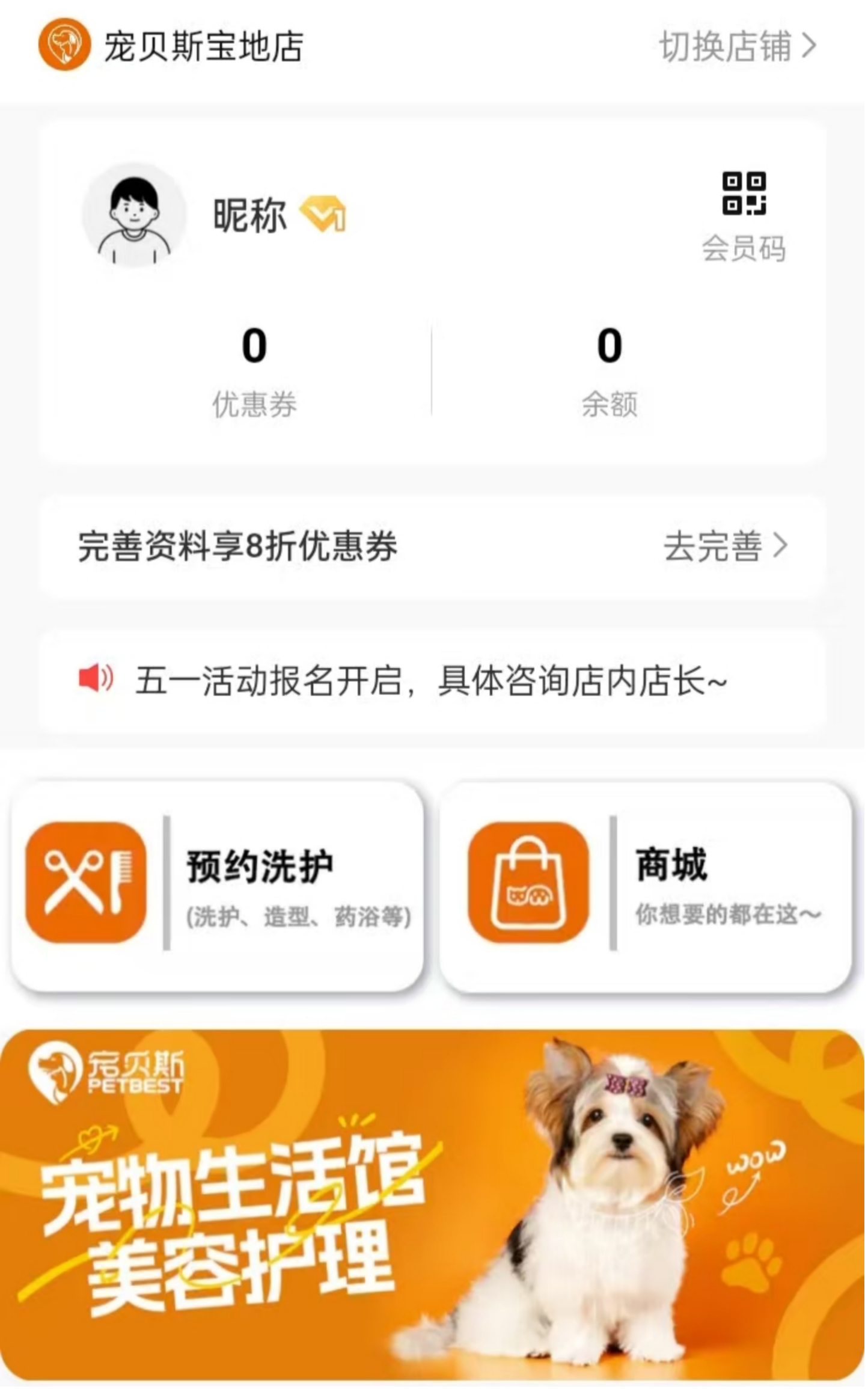868x1389 pixels.
Task: Click the coupon count showing 0
Action: (252, 346)
